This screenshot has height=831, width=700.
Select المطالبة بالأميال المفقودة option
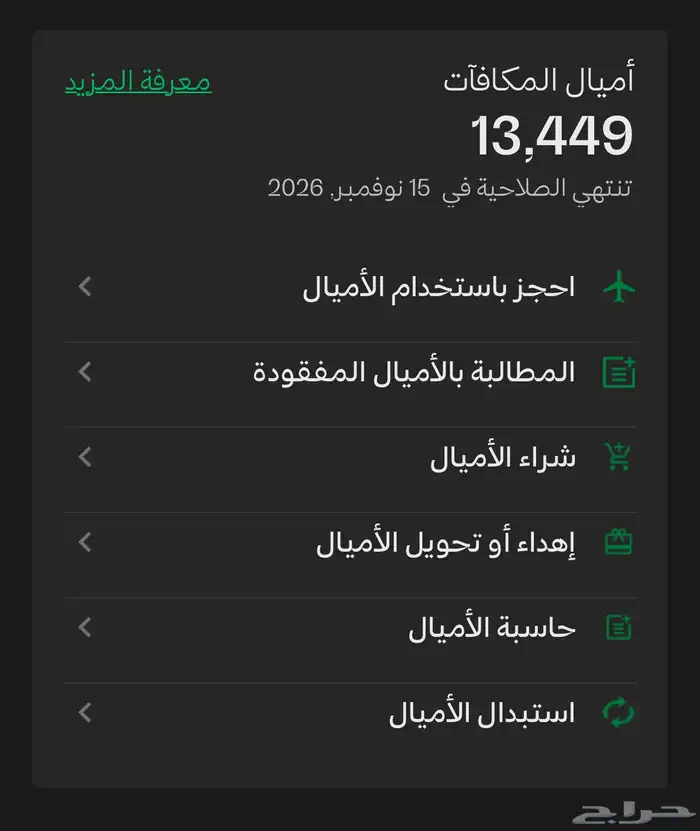pos(414,373)
